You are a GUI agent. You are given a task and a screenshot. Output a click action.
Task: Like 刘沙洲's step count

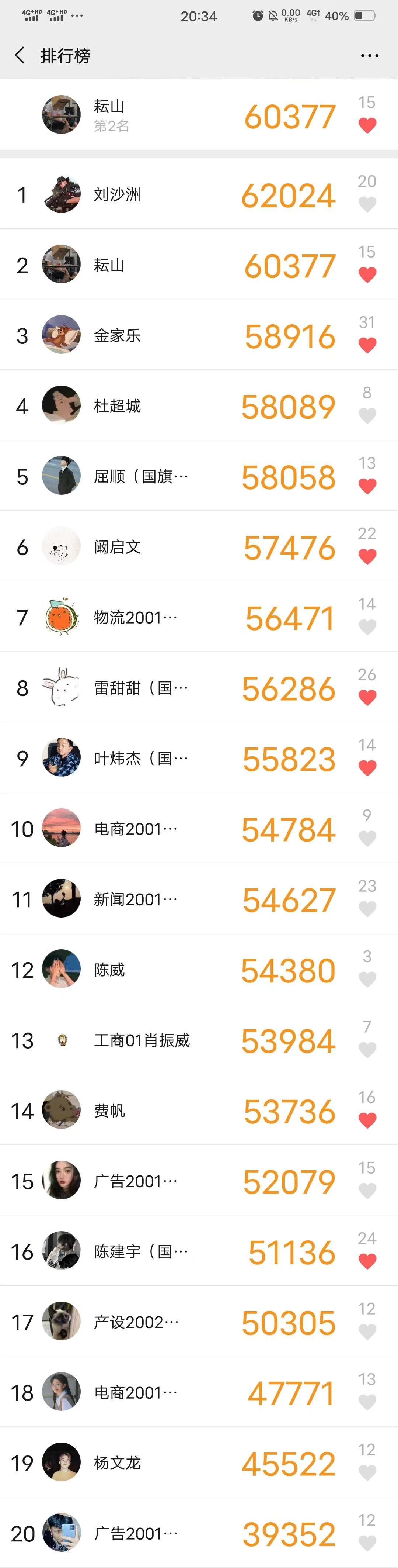[x=367, y=204]
